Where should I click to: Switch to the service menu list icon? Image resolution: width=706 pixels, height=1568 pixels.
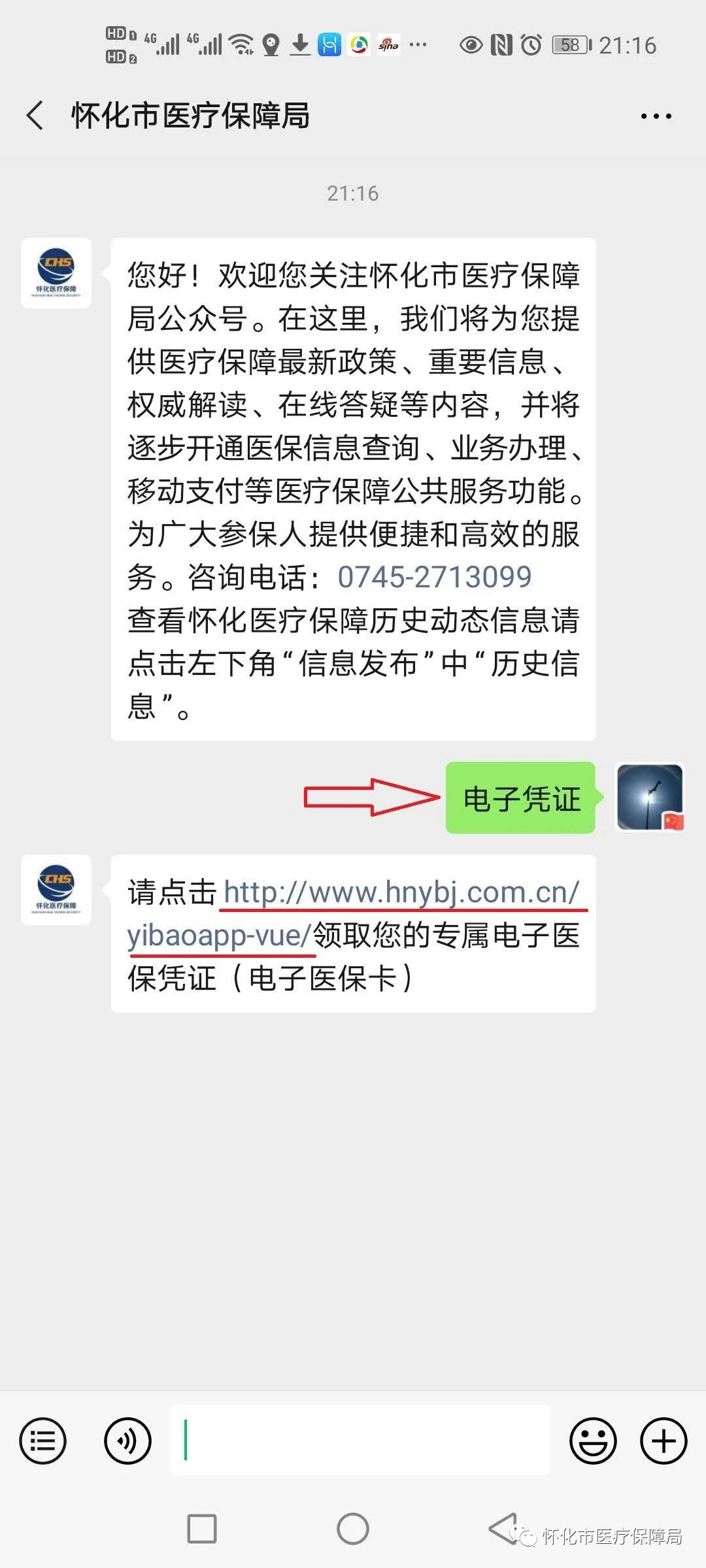click(43, 1441)
